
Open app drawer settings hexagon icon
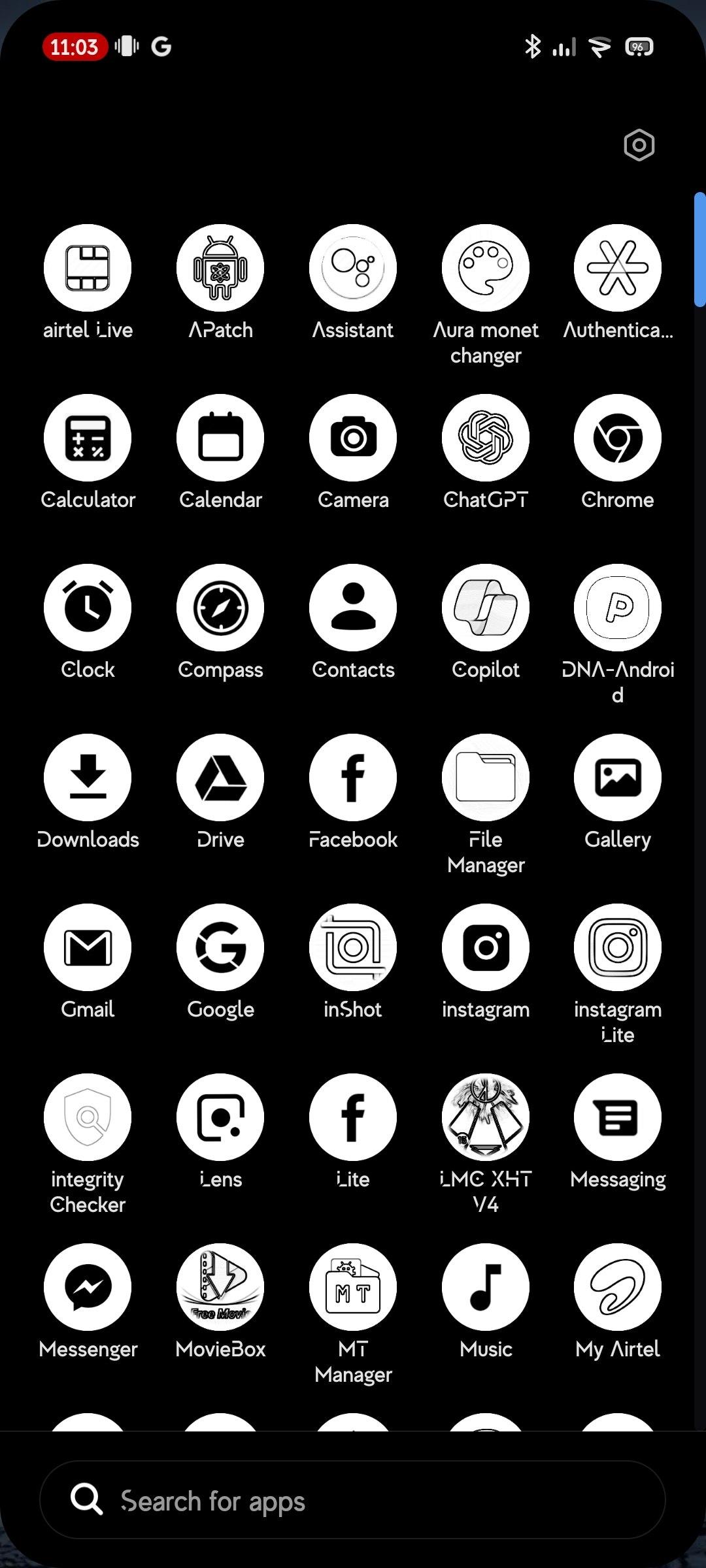[x=639, y=145]
